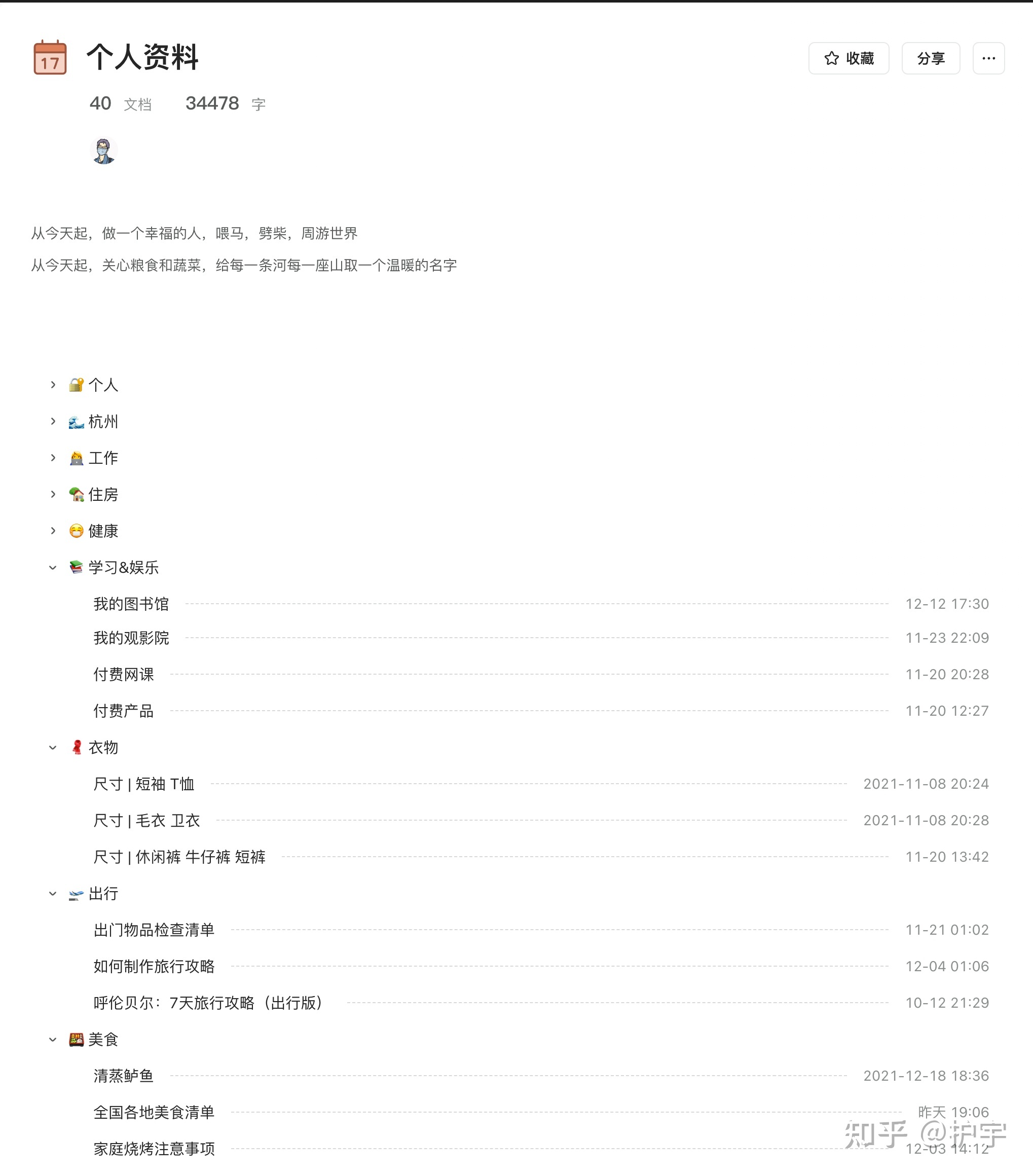Collapse the 学习&娱乐 folder
The height and width of the screenshot is (1176, 1033).
[53, 568]
